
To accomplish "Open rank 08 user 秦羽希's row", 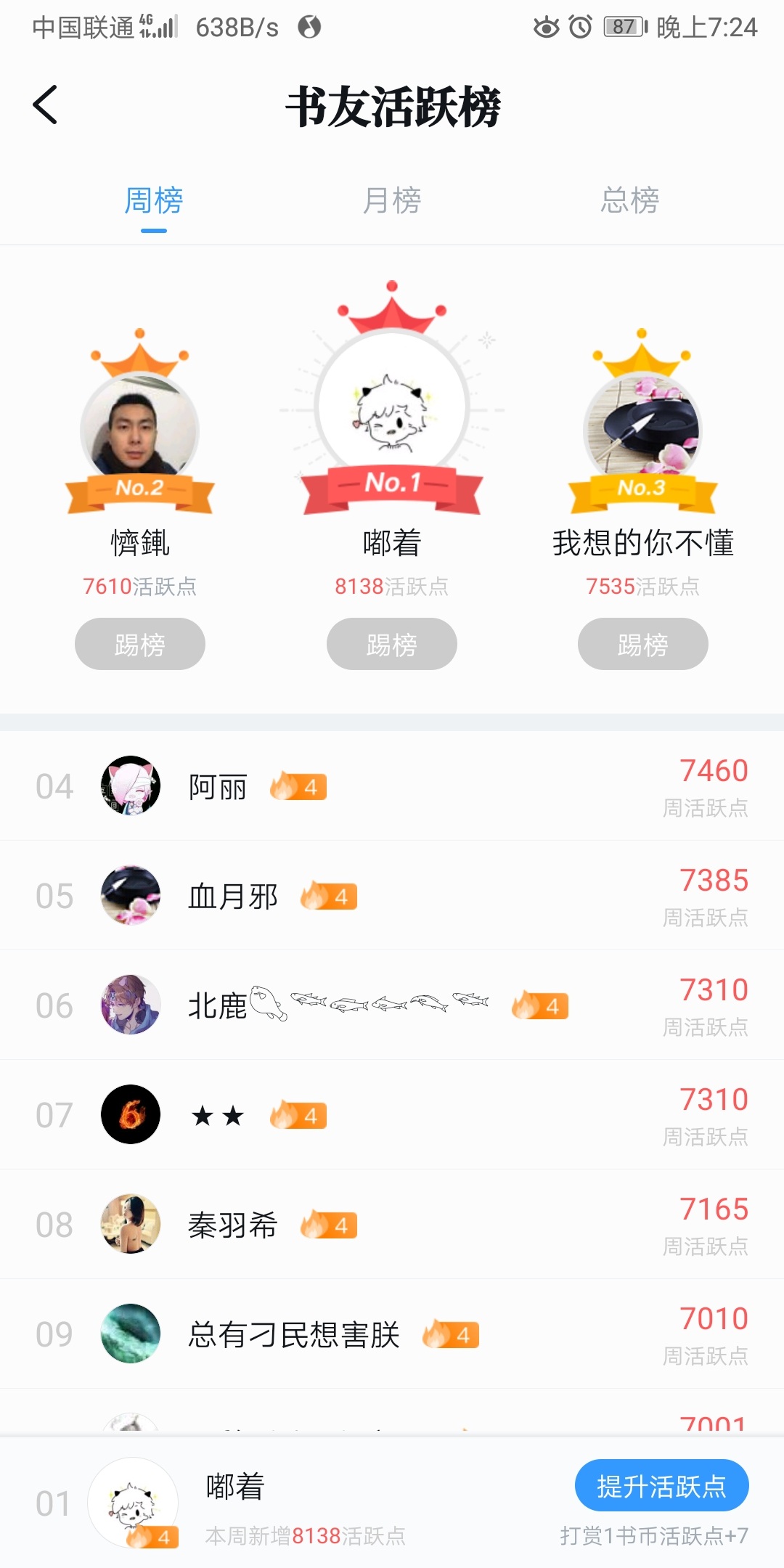I will point(392,1225).
